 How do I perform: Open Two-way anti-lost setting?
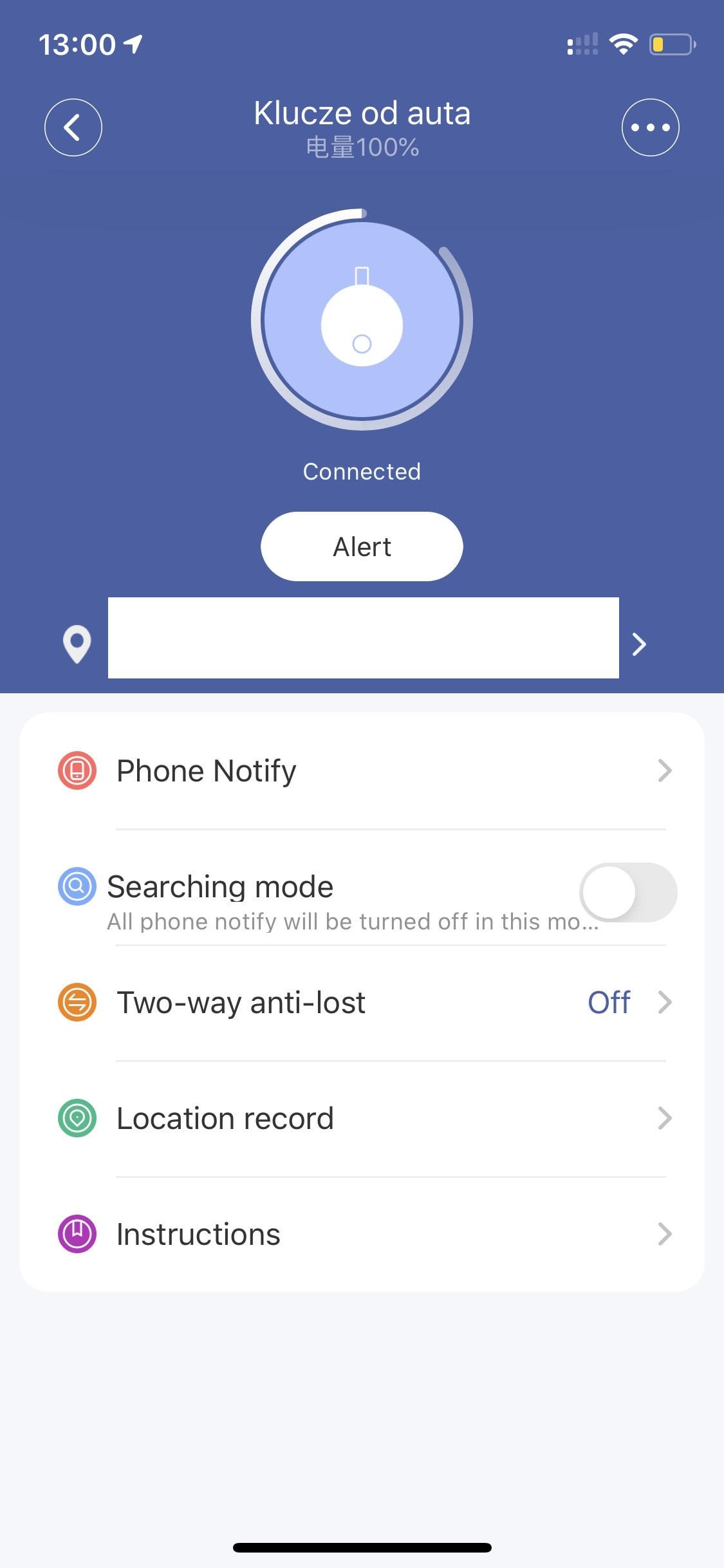(x=362, y=1002)
